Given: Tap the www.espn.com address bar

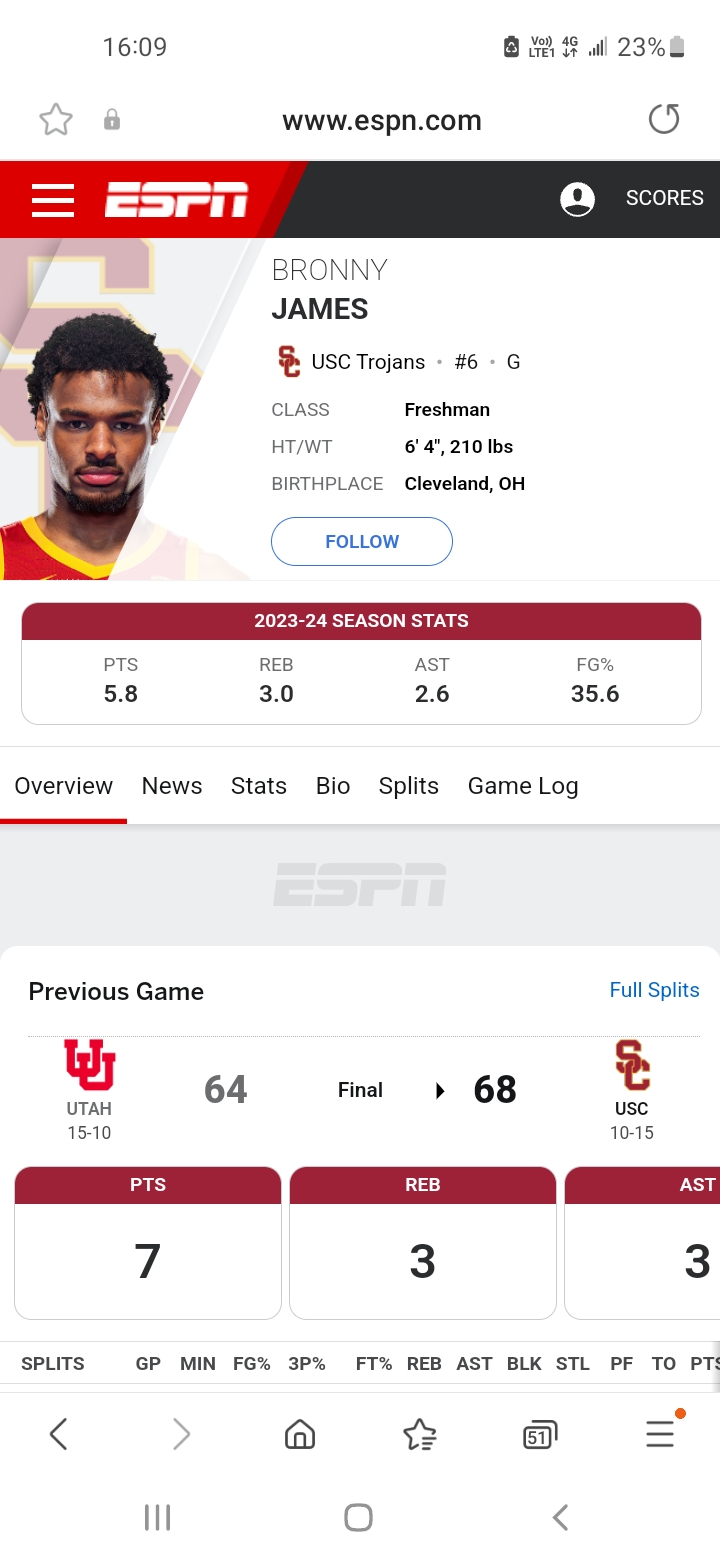Looking at the screenshot, I should point(382,121).
